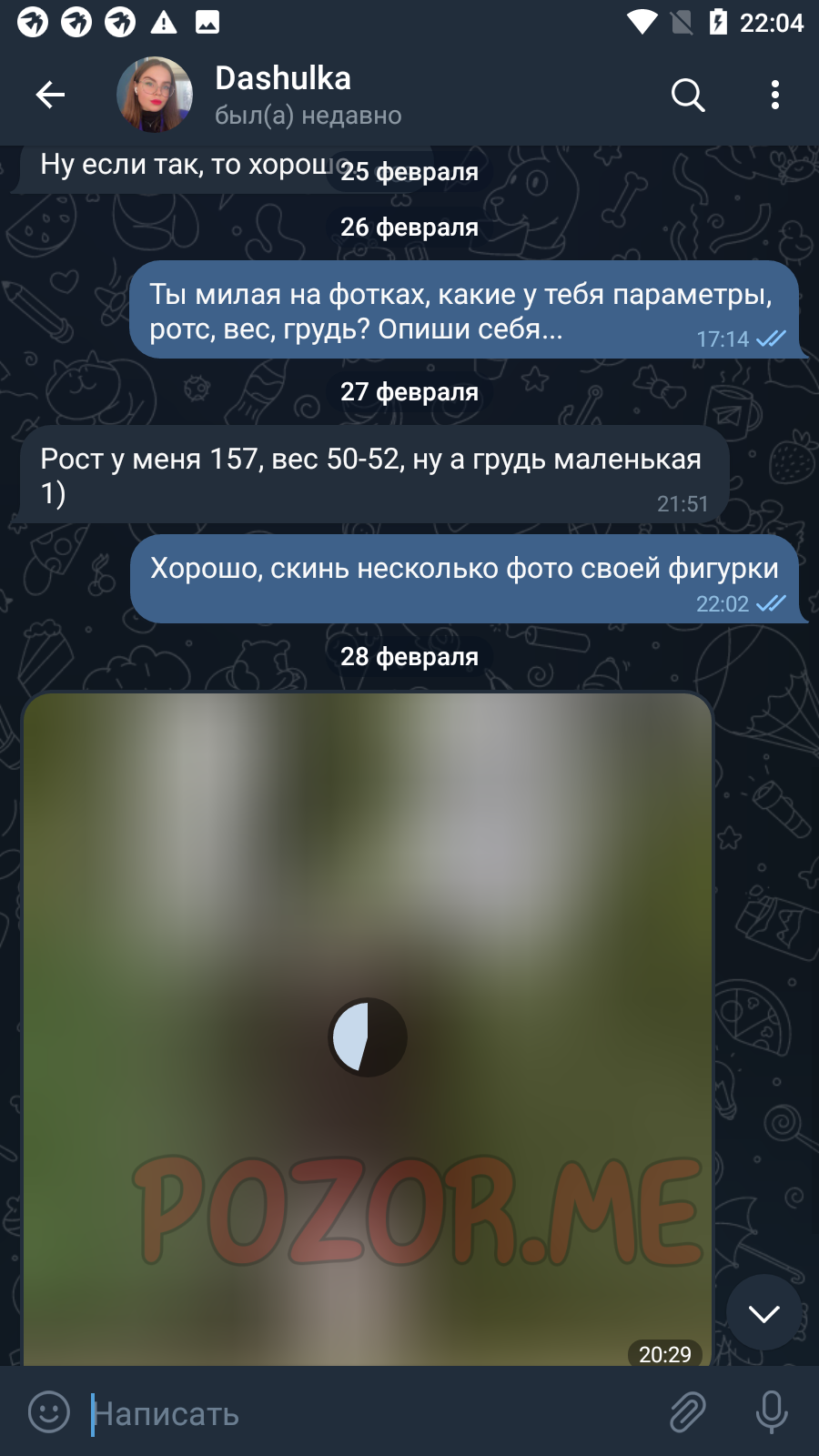The image size is (819, 1456).
Task: Attach a file with the paperclip
Action: coord(688,1412)
